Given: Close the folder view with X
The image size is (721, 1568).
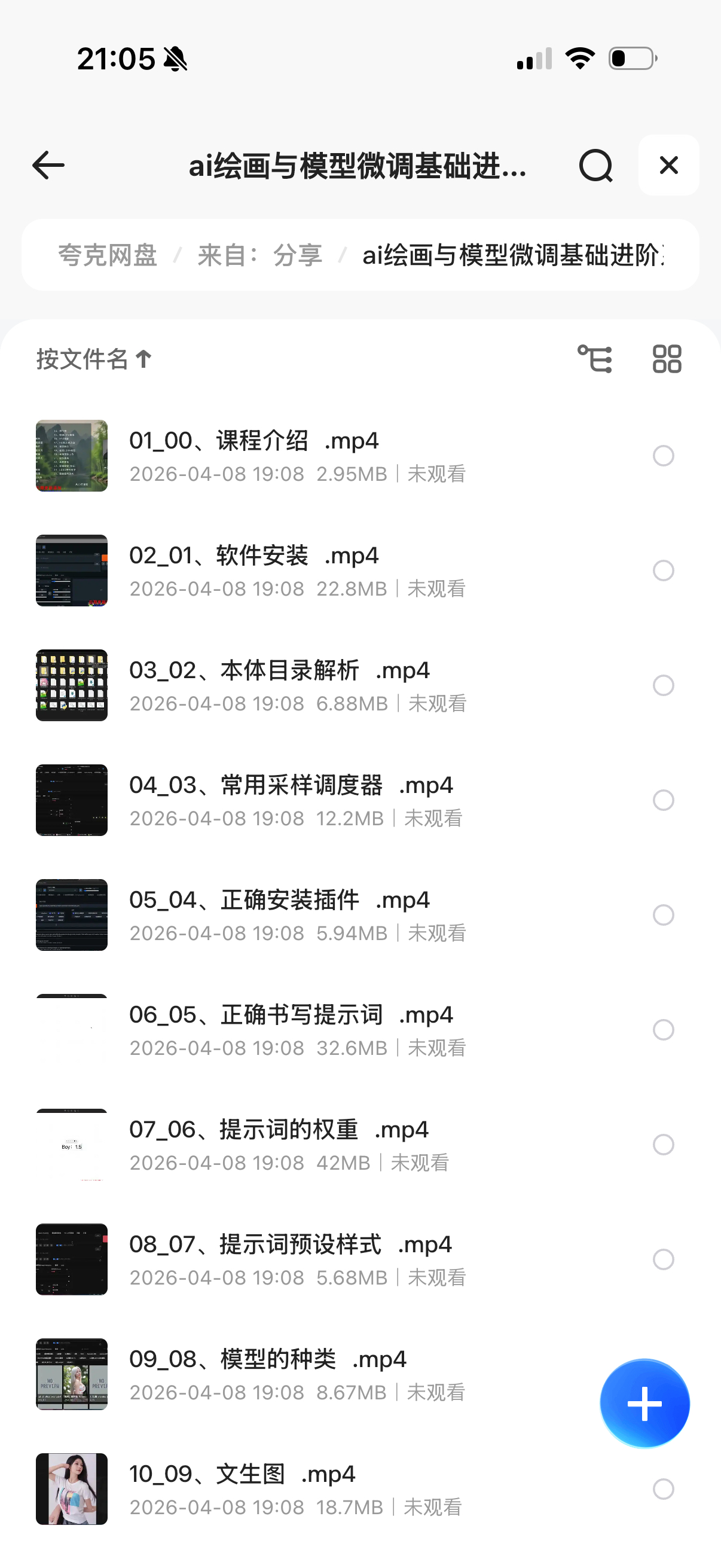Looking at the screenshot, I should (x=668, y=166).
